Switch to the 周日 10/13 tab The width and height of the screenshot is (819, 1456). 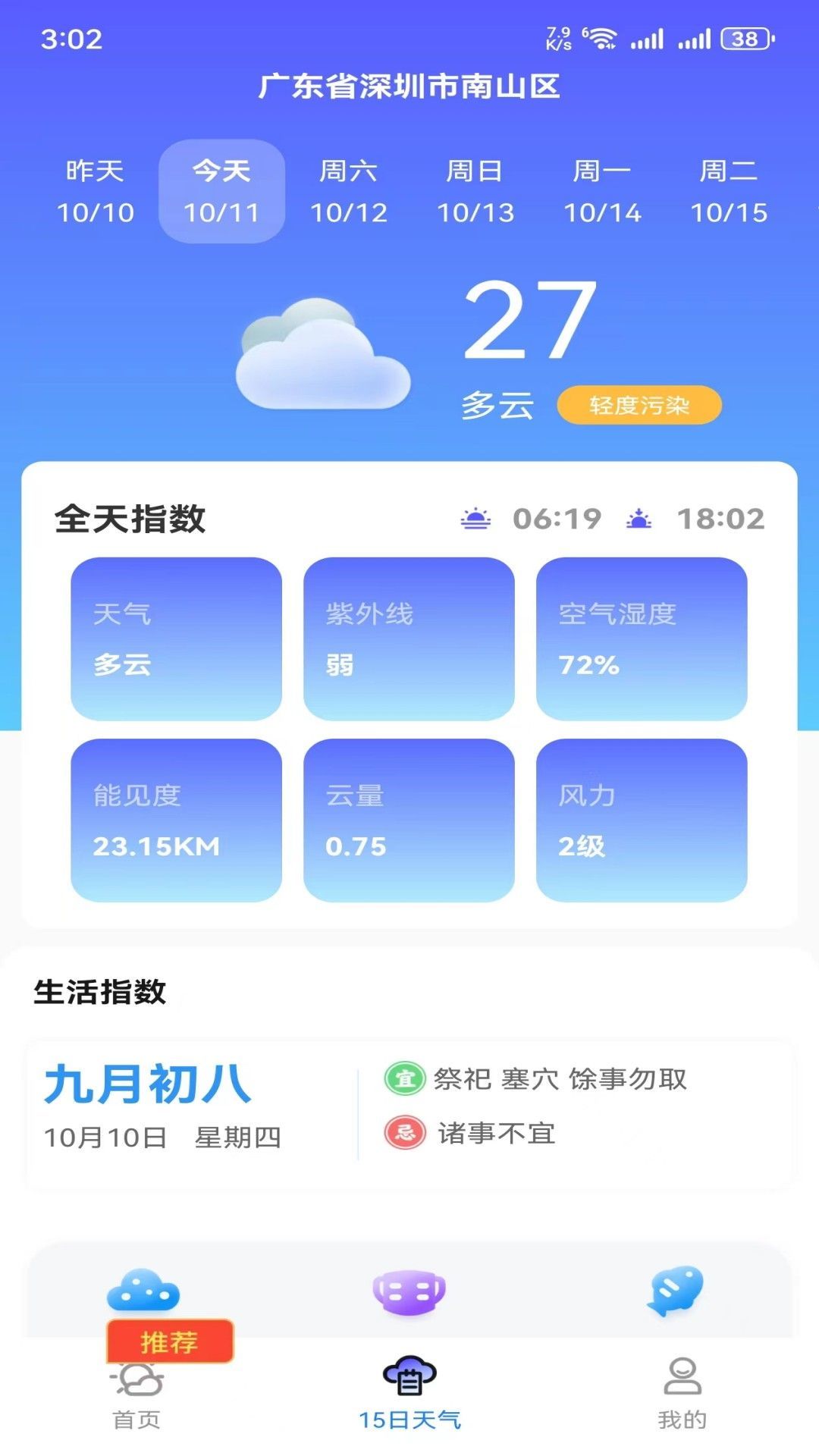point(477,190)
